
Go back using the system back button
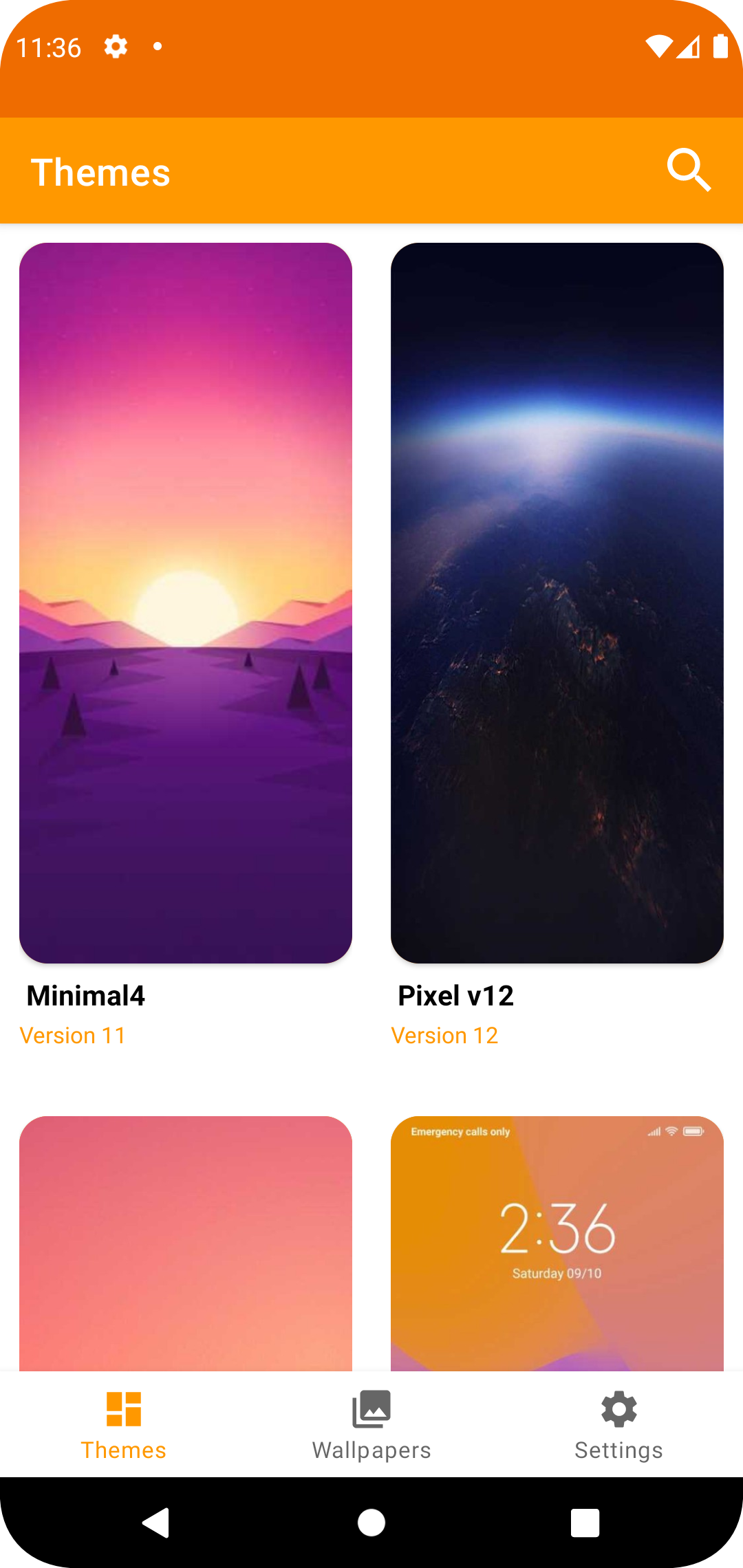click(156, 1523)
